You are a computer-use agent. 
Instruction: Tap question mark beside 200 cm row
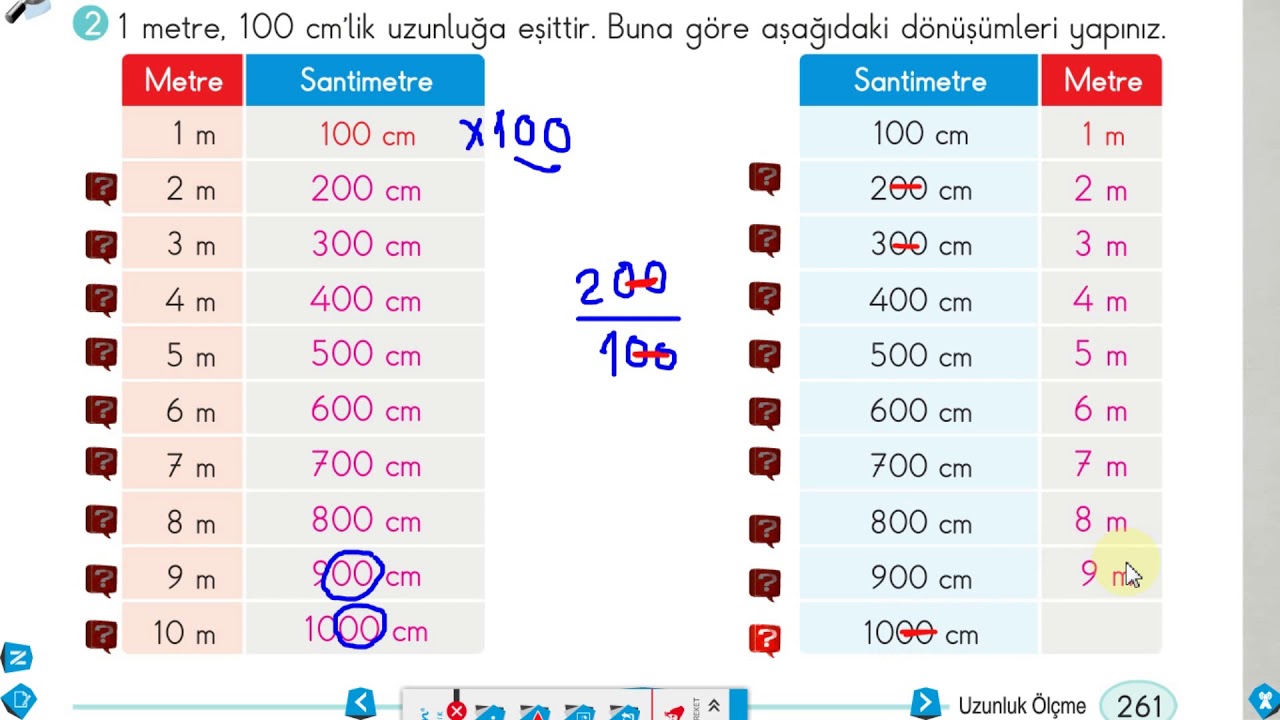tap(765, 180)
